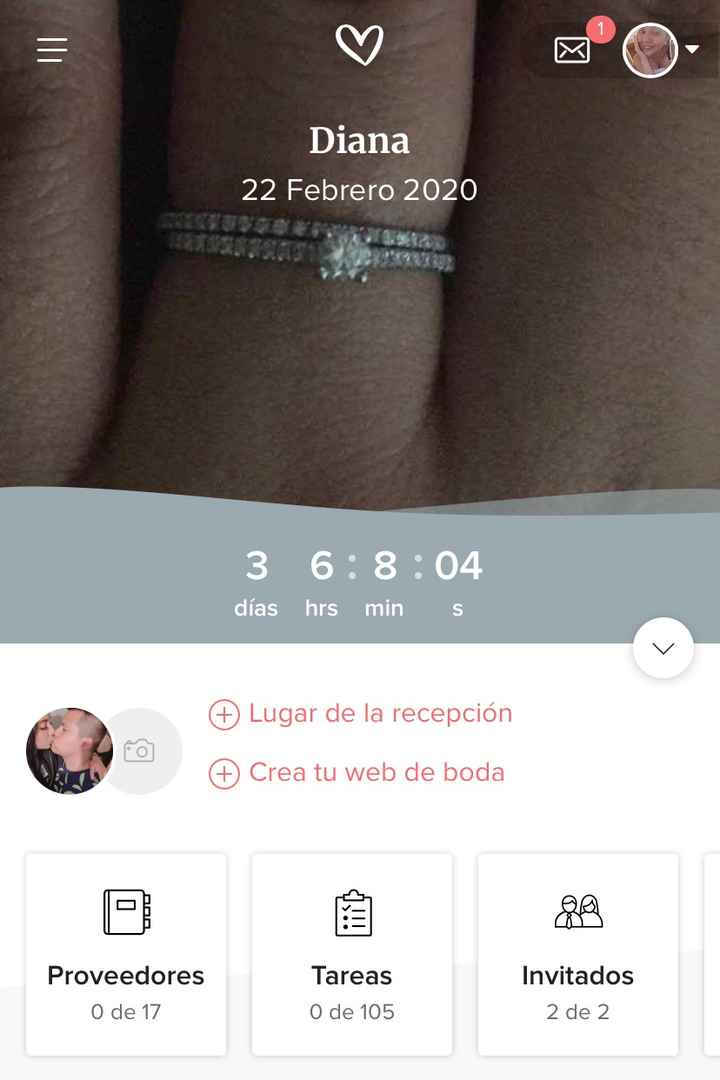
Task: Collapse the countdown with the chevron button
Action: [663, 647]
